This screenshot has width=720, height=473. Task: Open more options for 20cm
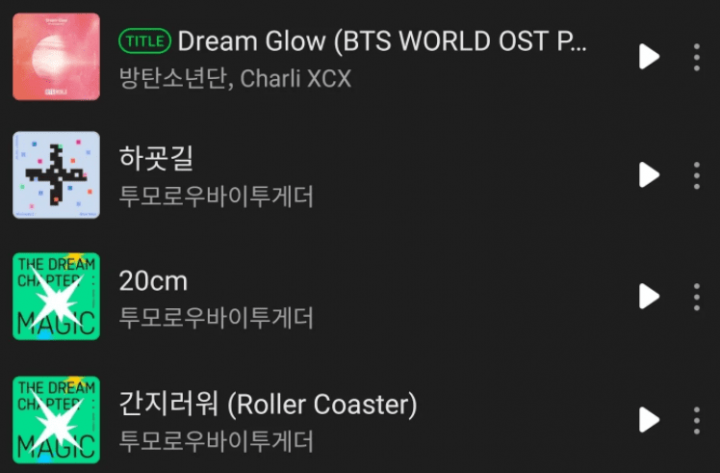pos(697,297)
